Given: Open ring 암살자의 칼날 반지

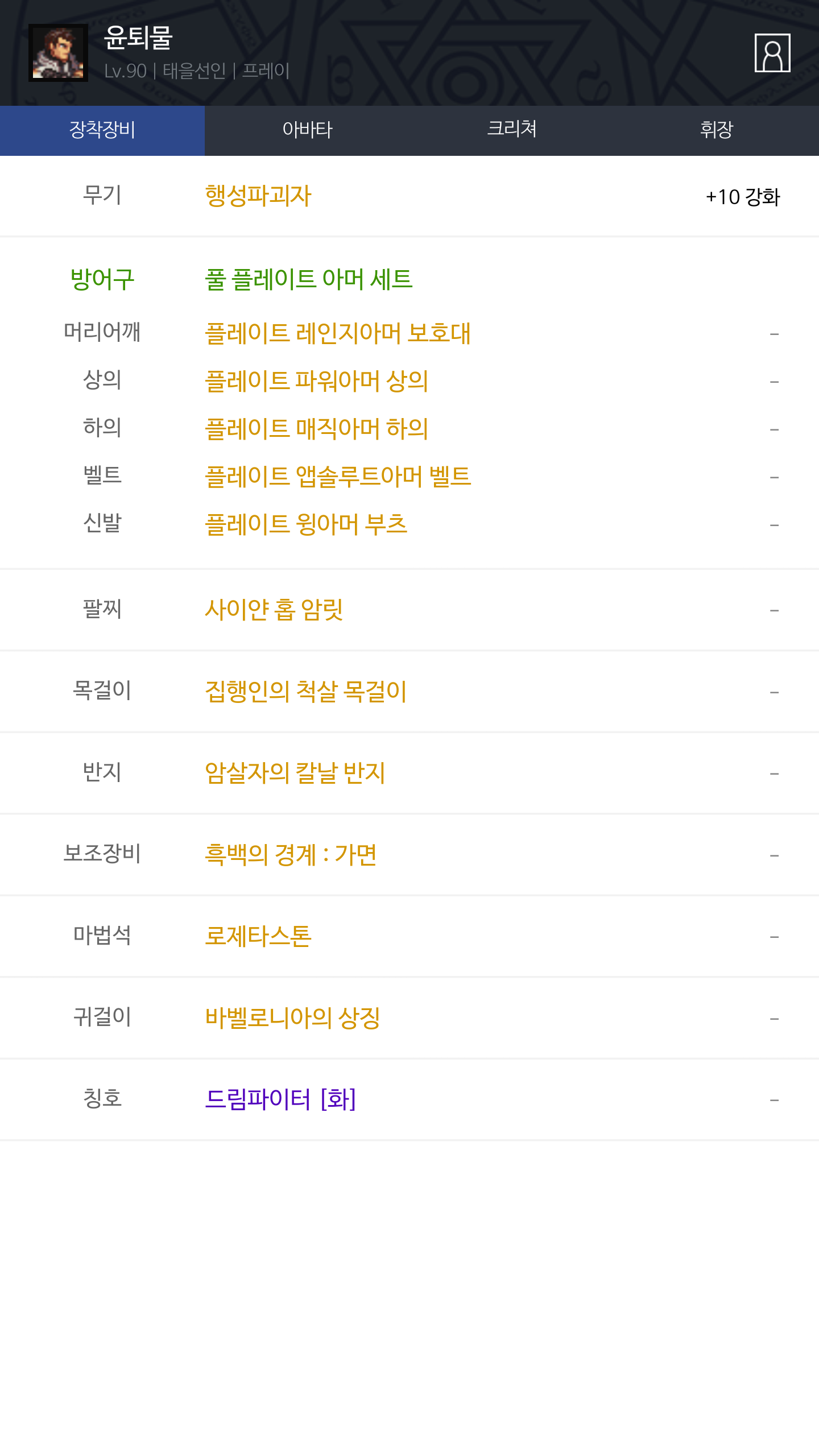Looking at the screenshot, I should coord(295,773).
